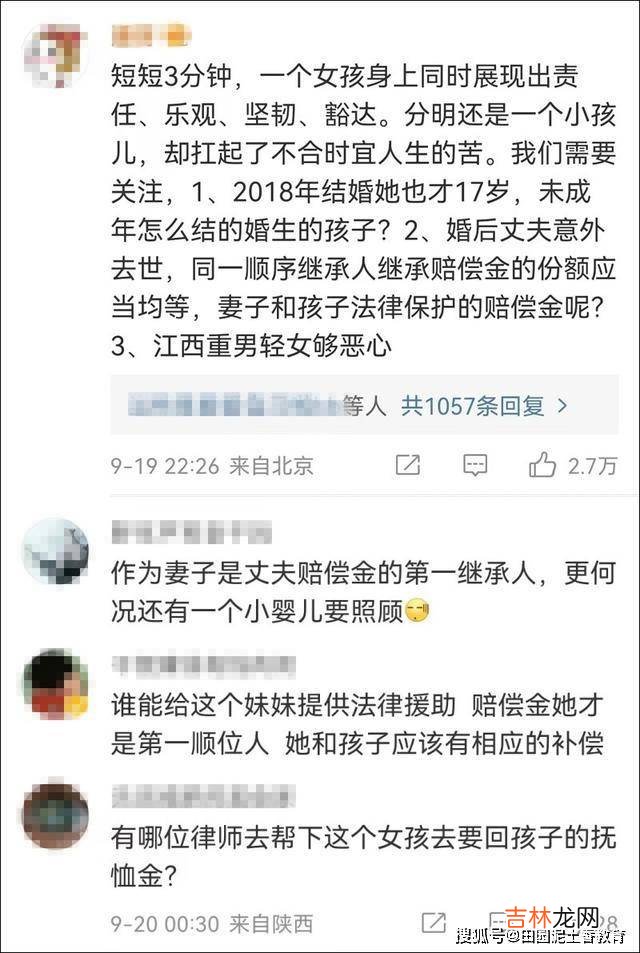This screenshot has width=640, height=953.
Task: Share the 短短3分钟 comment from 北京
Action: tap(407, 464)
